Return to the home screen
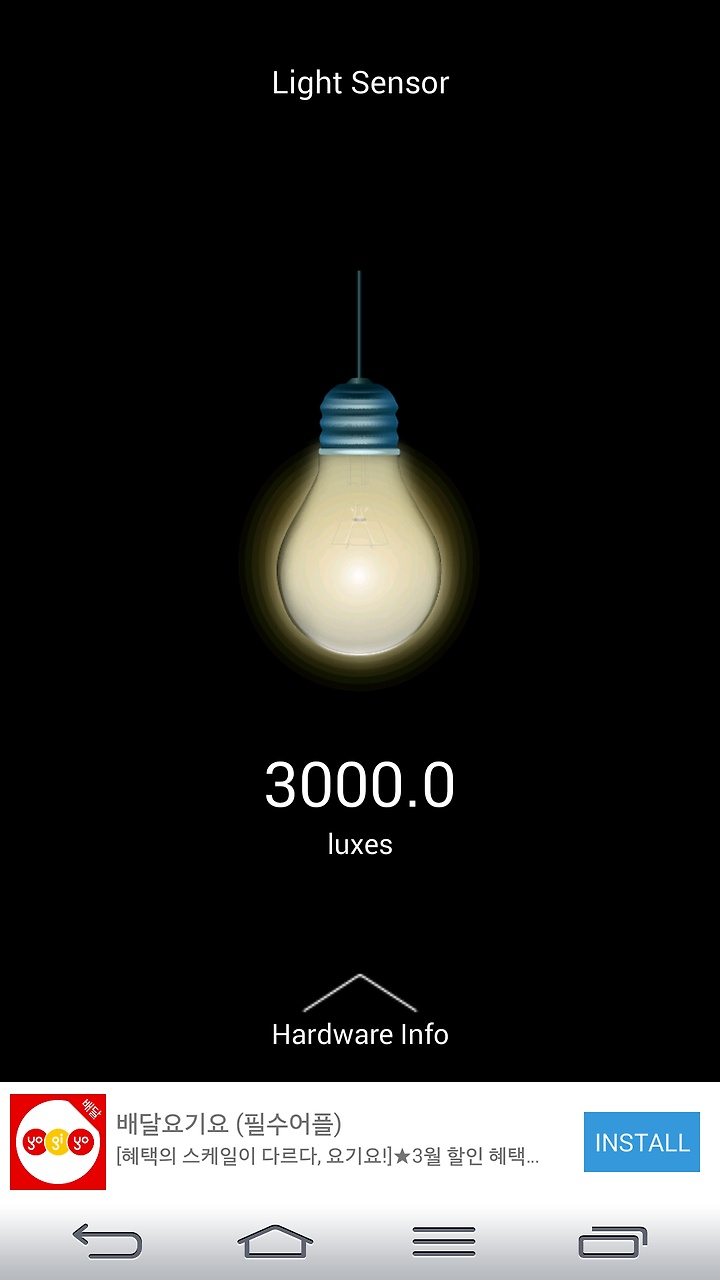The height and width of the screenshot is (1280, 720). [275, 1241]
